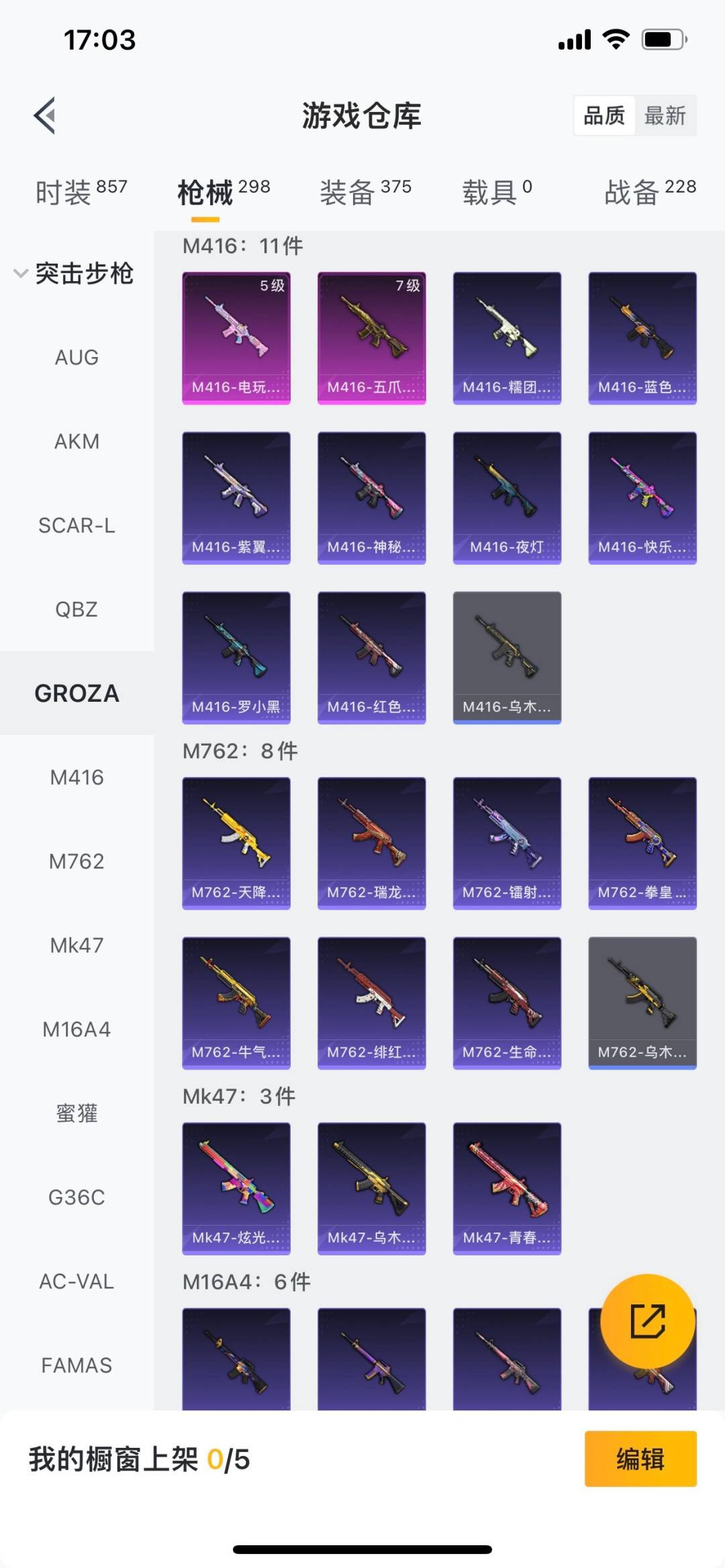Switch to the 时装 tab
725x1568 pixels.
(x=81, y=193)
